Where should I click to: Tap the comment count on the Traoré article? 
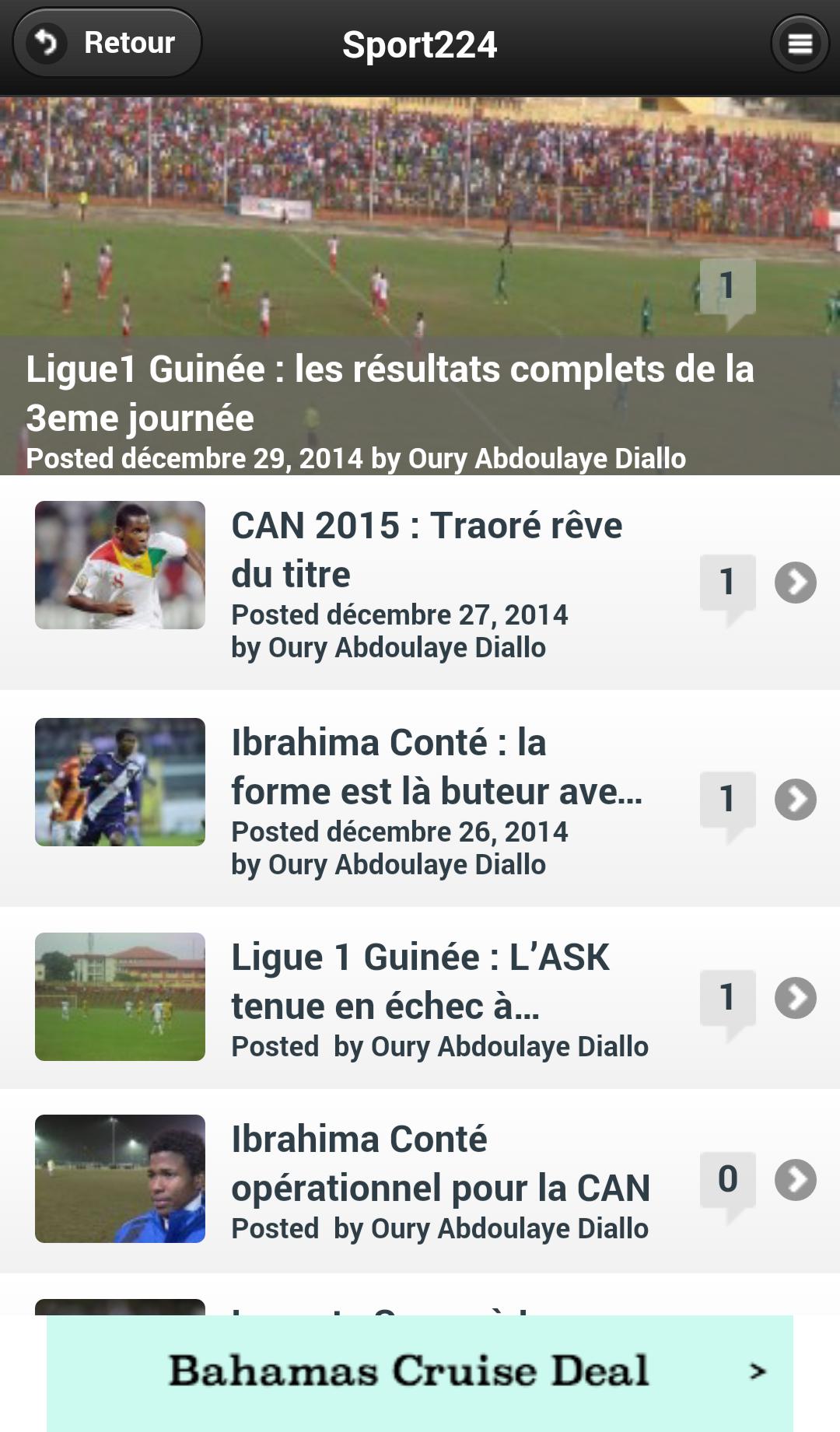pos(729,580)
